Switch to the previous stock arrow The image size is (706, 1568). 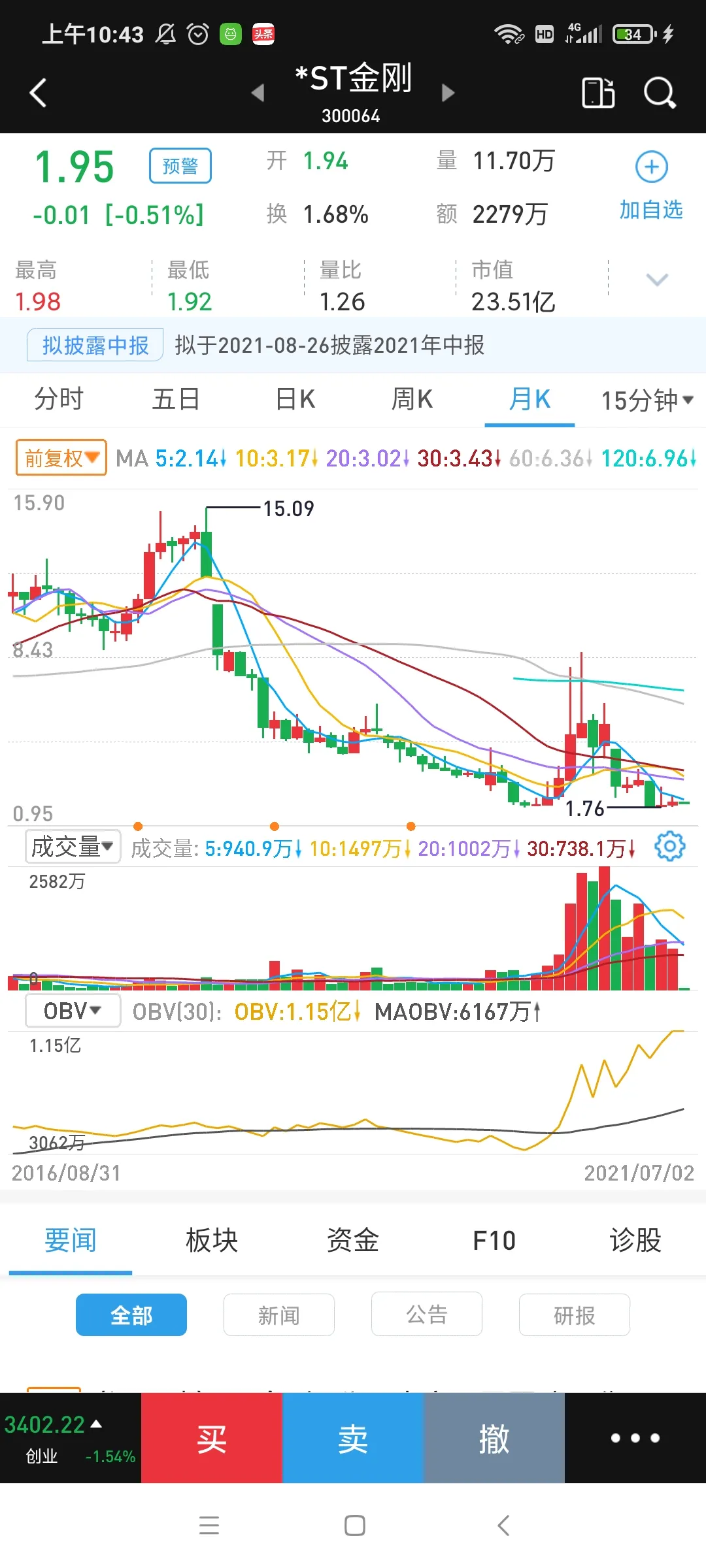click(x=258, y=93)
